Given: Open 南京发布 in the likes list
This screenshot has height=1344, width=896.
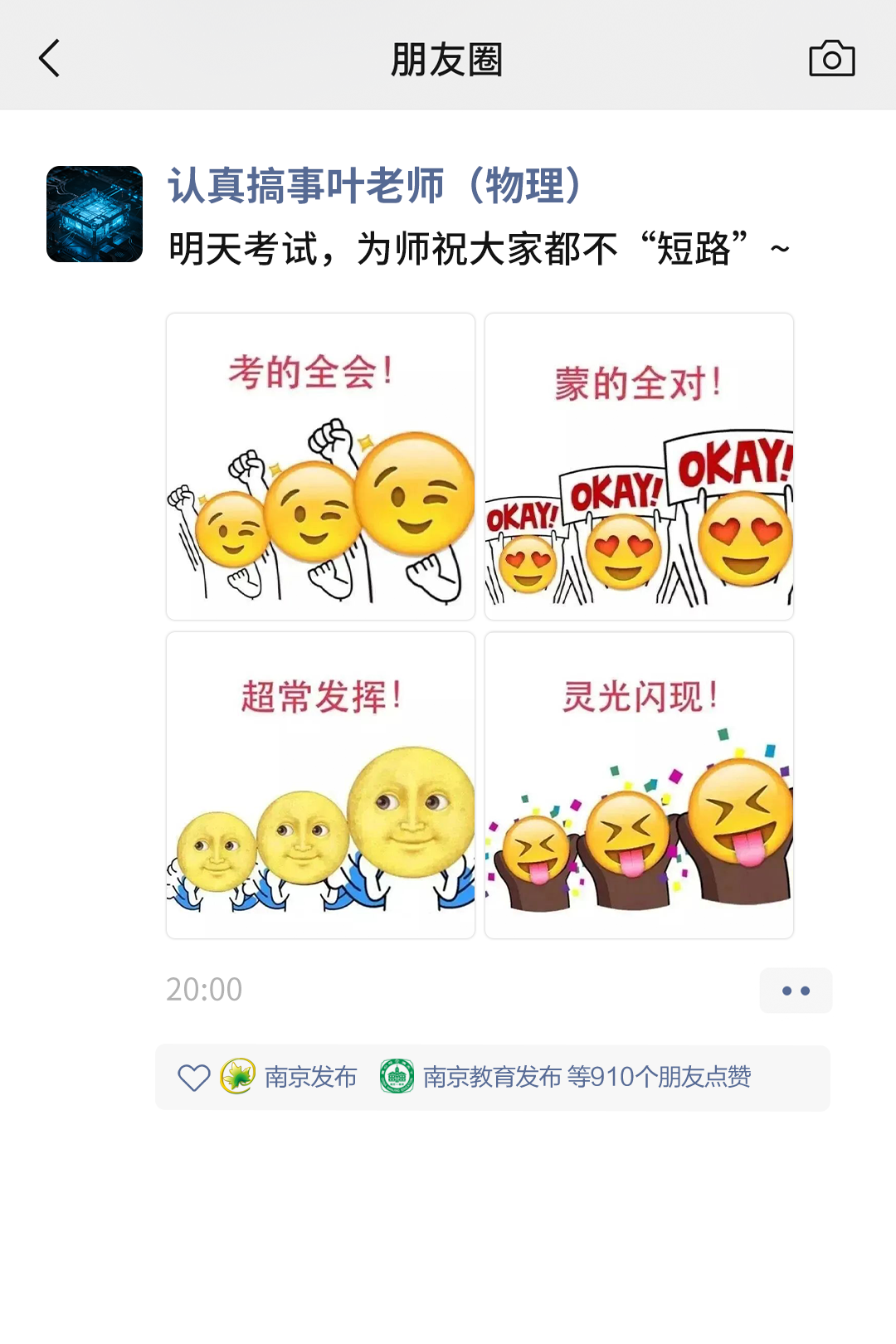Looking at the screenshot, I should (310, 1077).
